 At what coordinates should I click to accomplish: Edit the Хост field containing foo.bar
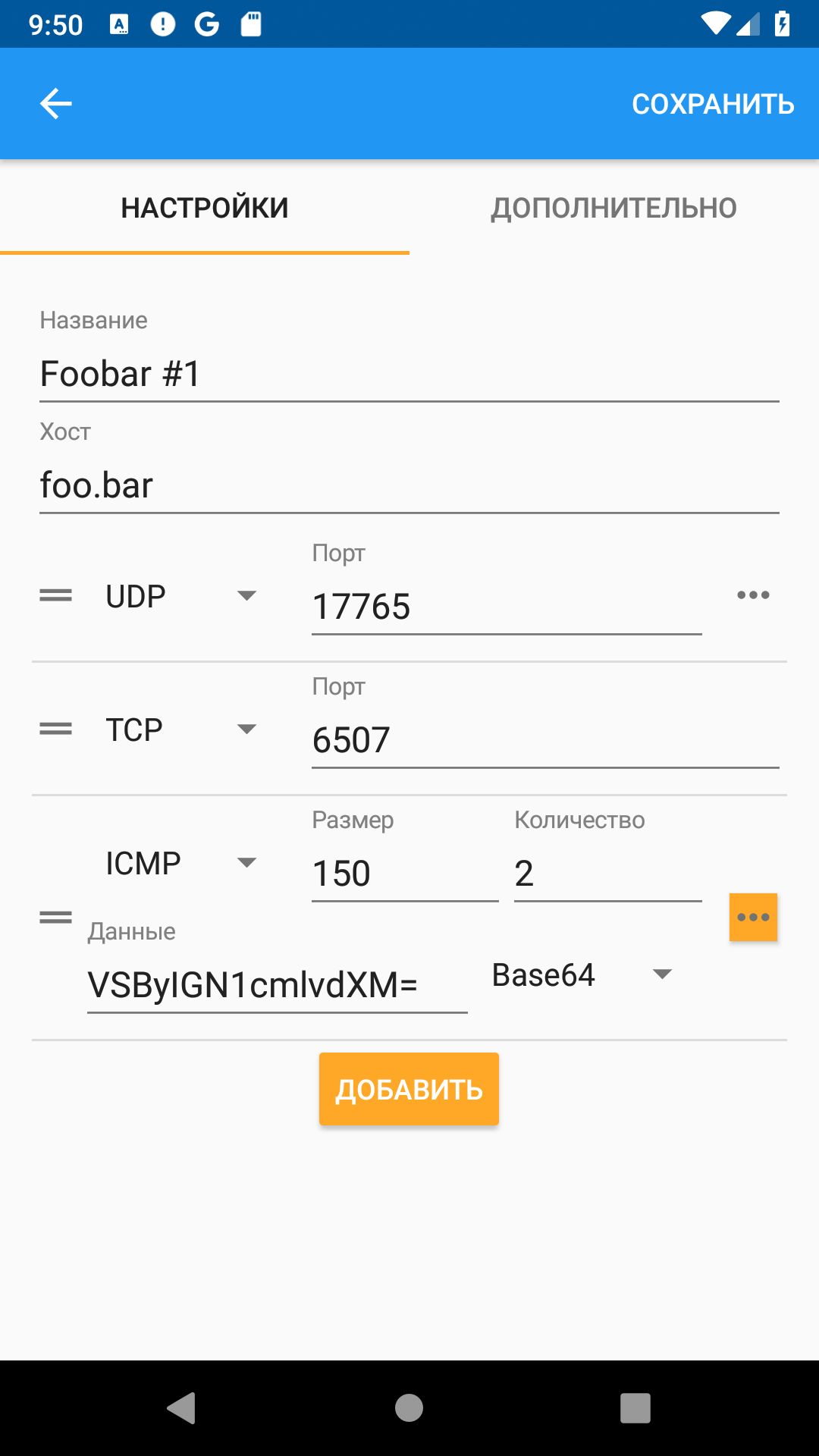[409, 485]
